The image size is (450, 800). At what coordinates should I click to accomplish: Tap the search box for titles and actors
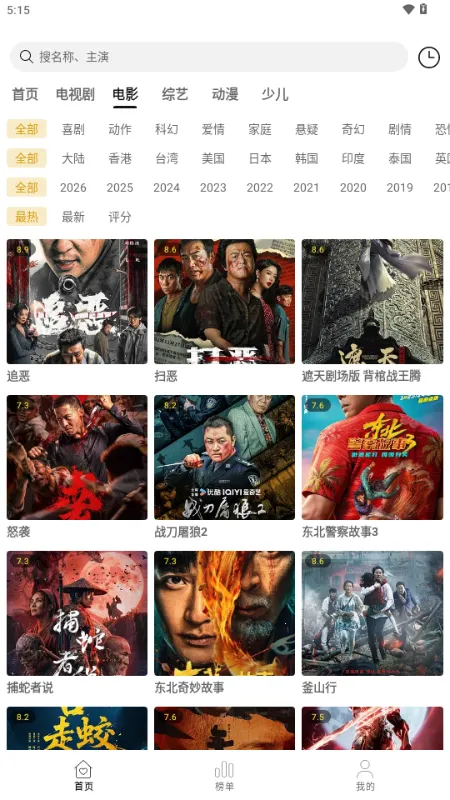pyautogui.click(x=209, y=57)
